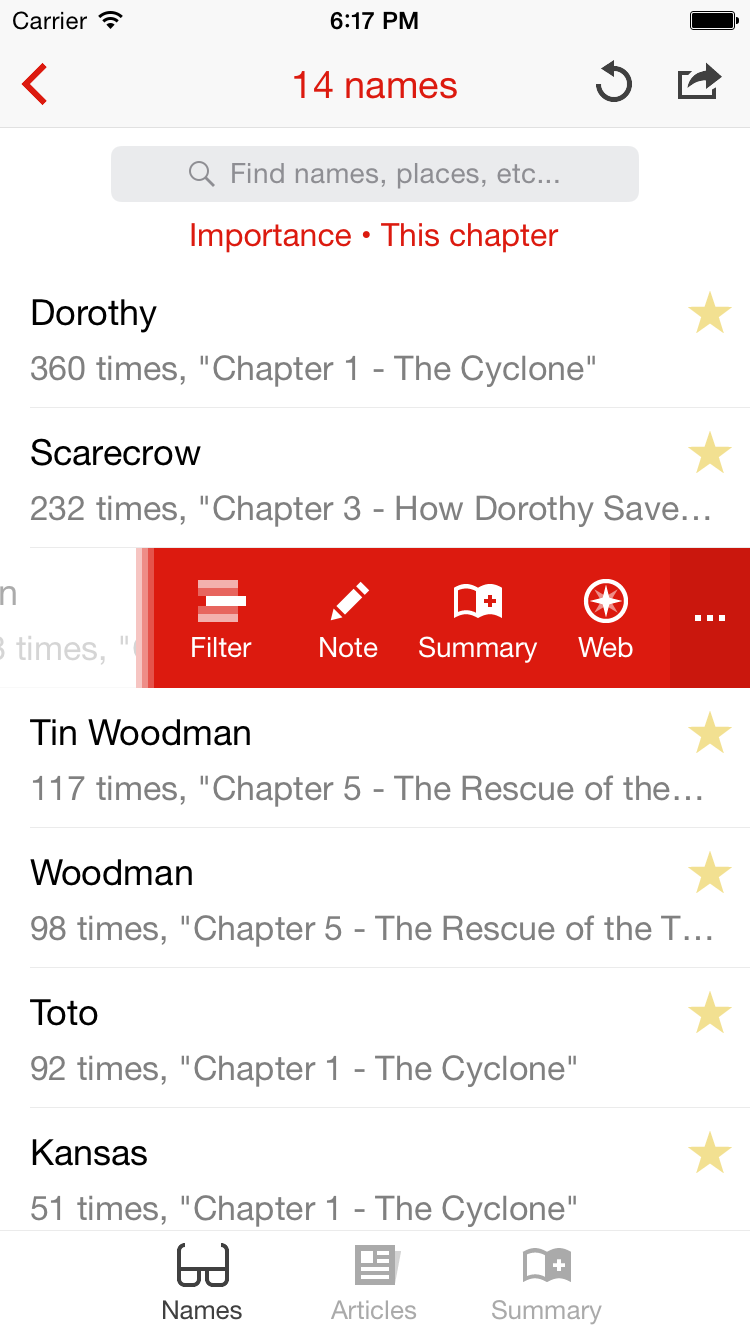The width and height of the screenshot is (750, 1334).
Task: Toggle the star next to Kansas
Action: coord(710,1153)
